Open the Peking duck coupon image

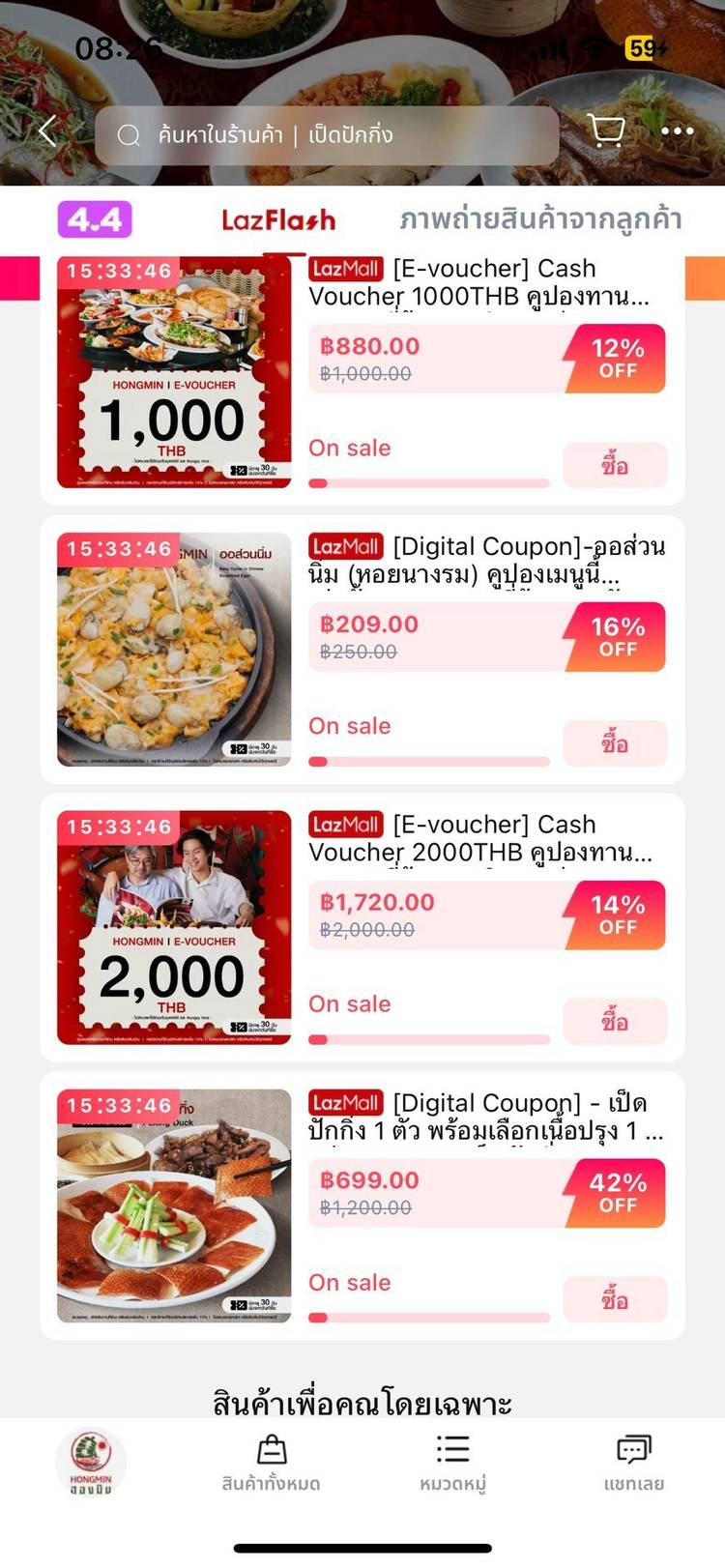tap(174, 1205)
